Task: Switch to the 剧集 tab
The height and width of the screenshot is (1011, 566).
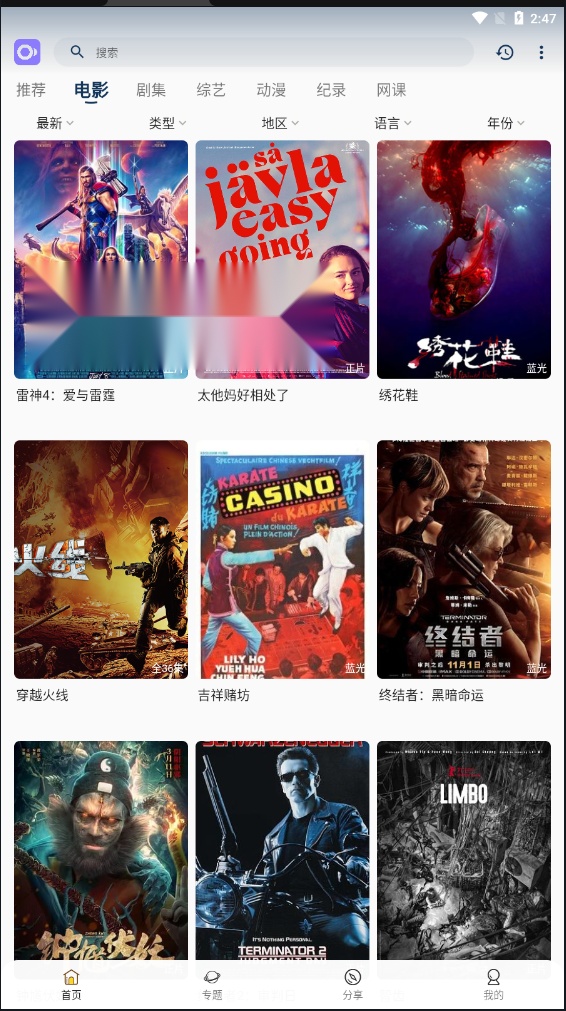Action: pyautogui.click(x=151, y=90)
